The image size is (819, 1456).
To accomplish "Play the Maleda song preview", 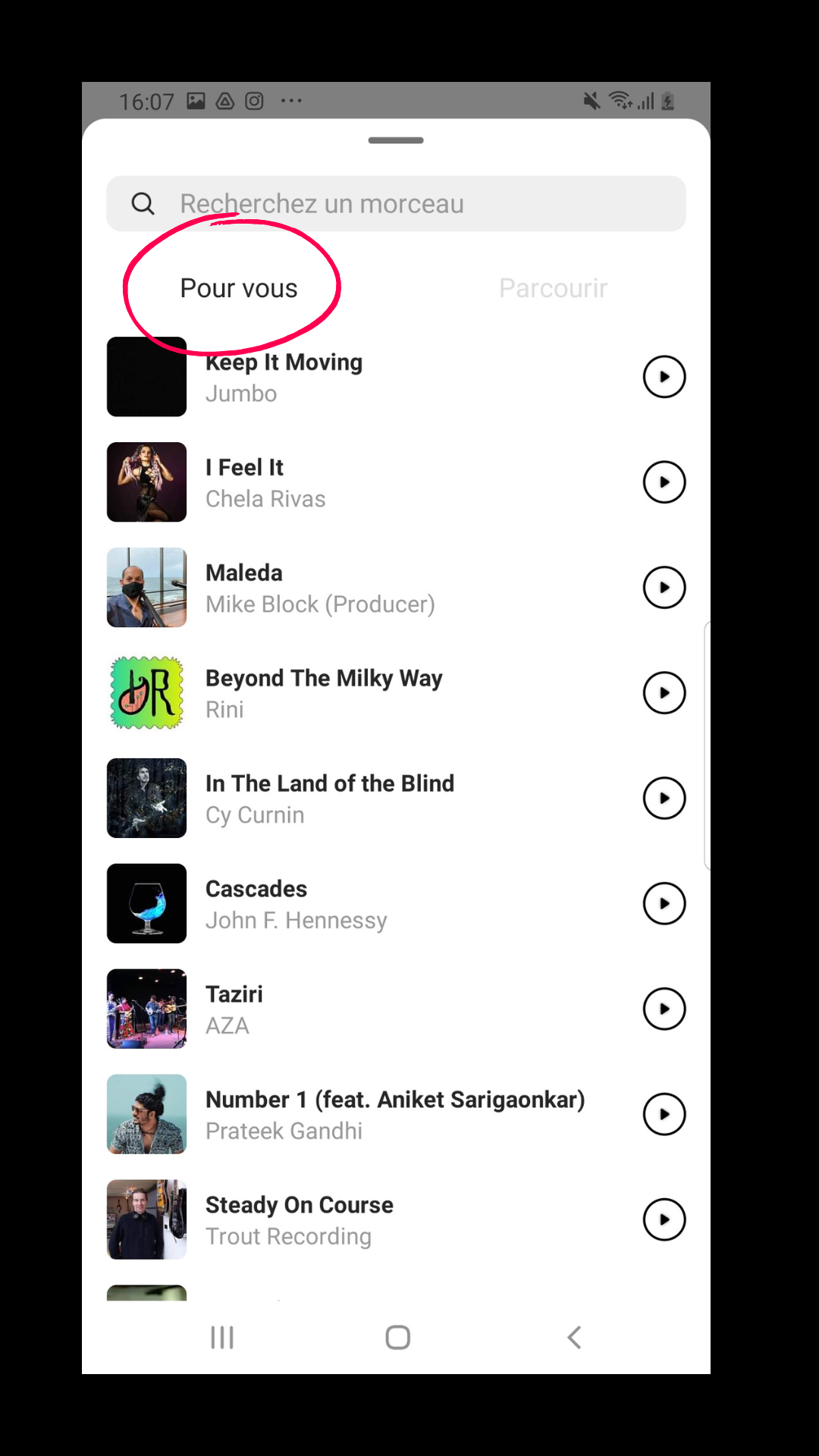I will [x=664, y=588].
